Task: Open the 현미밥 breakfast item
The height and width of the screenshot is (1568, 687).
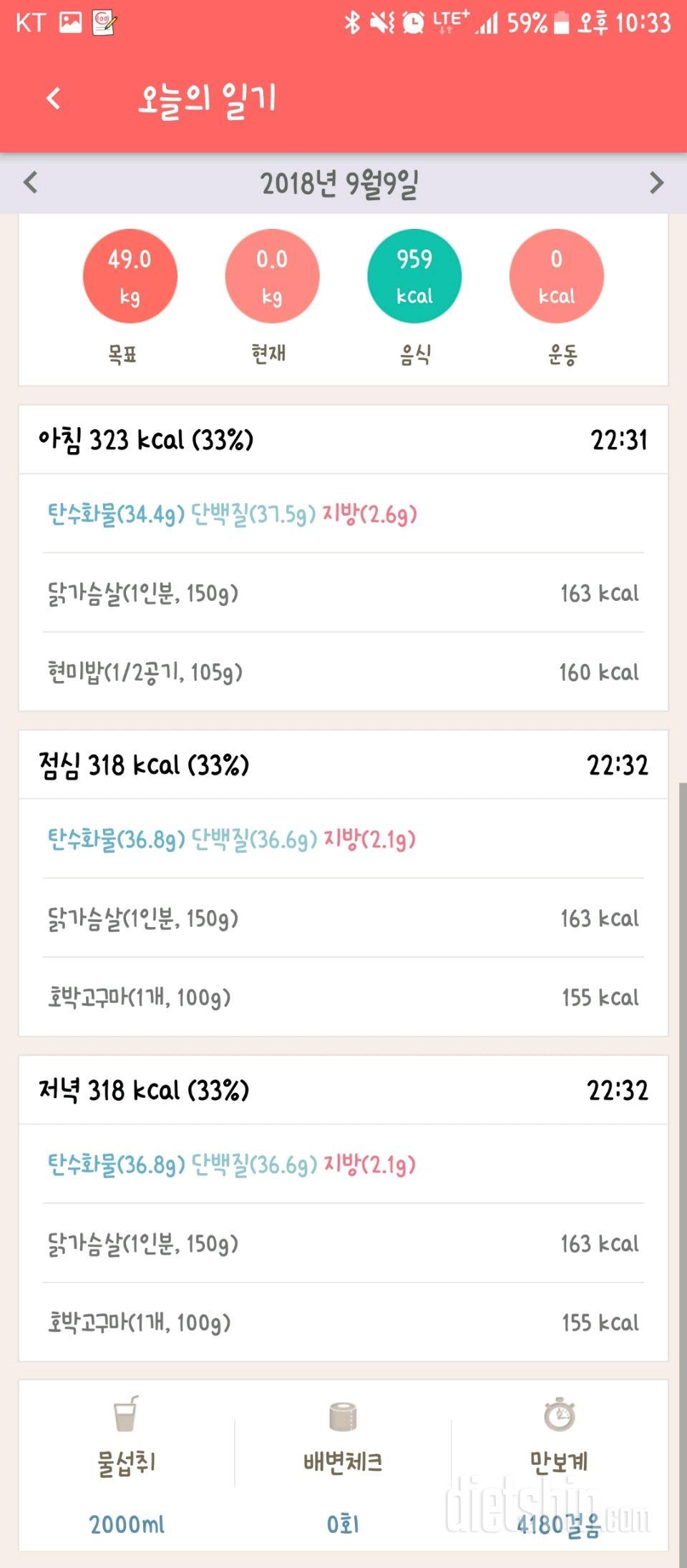Action: (343, 672)
